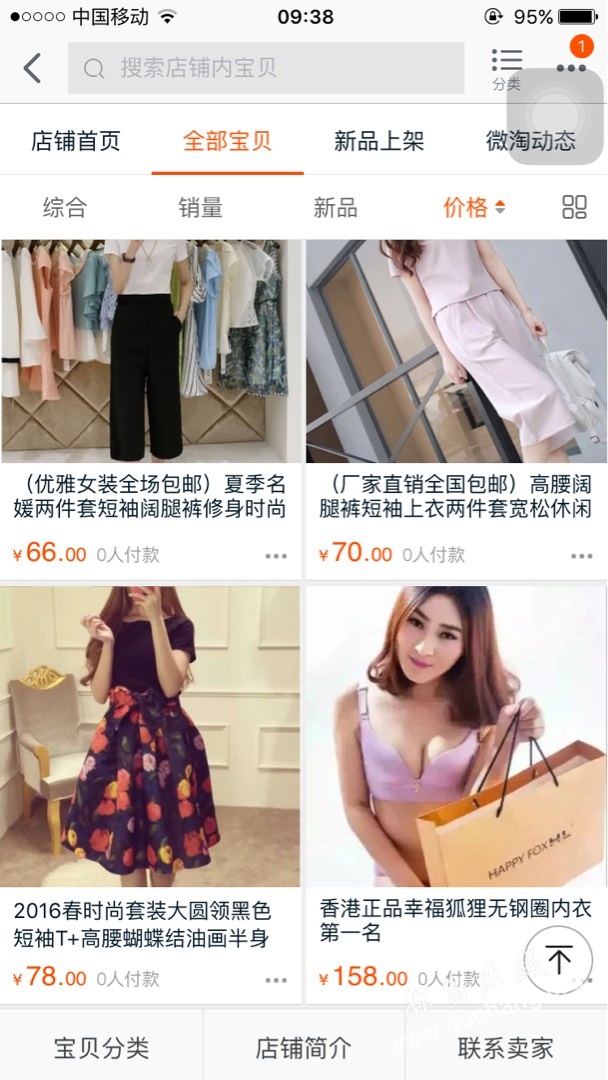The height and width of the screenshot is (1080, 608).
Task: Go back using the back arrow
Action: coord(33,68)
